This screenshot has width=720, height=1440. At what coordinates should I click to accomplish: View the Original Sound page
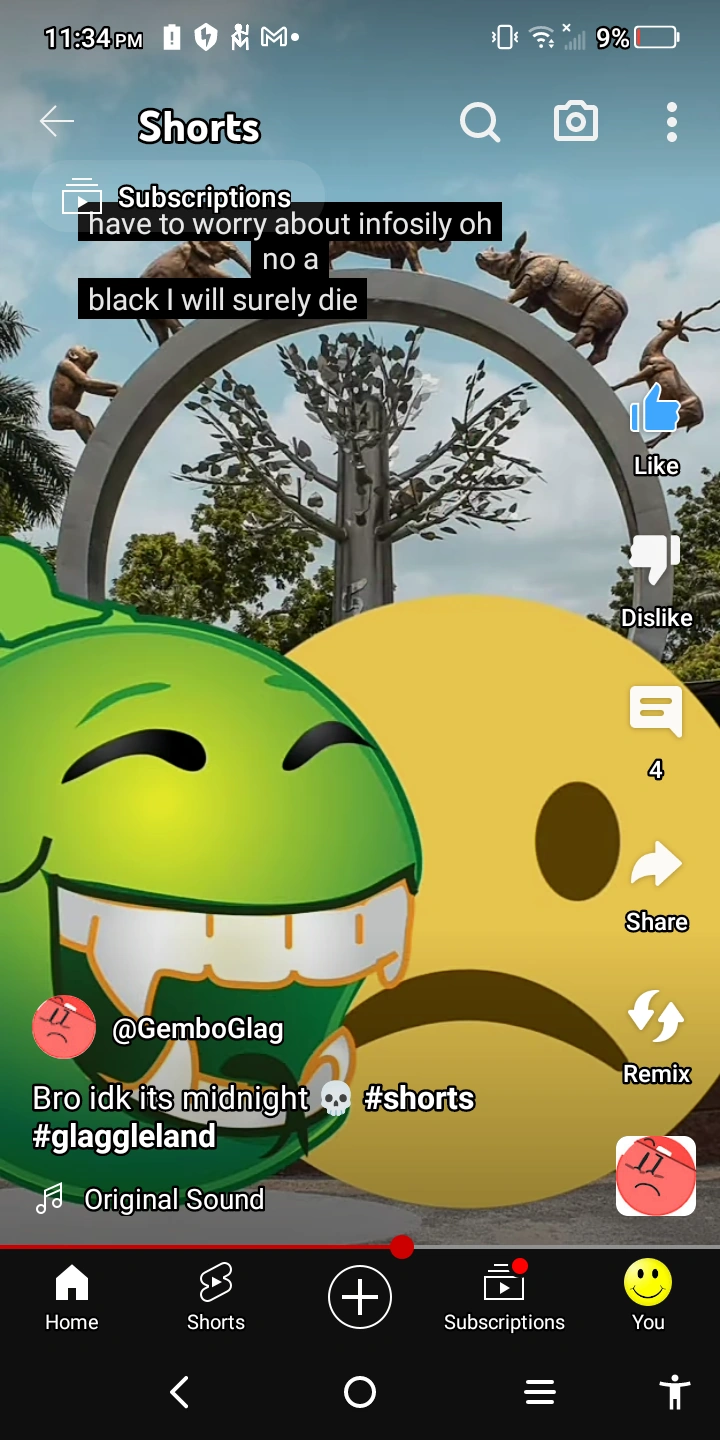[174, 1199]
